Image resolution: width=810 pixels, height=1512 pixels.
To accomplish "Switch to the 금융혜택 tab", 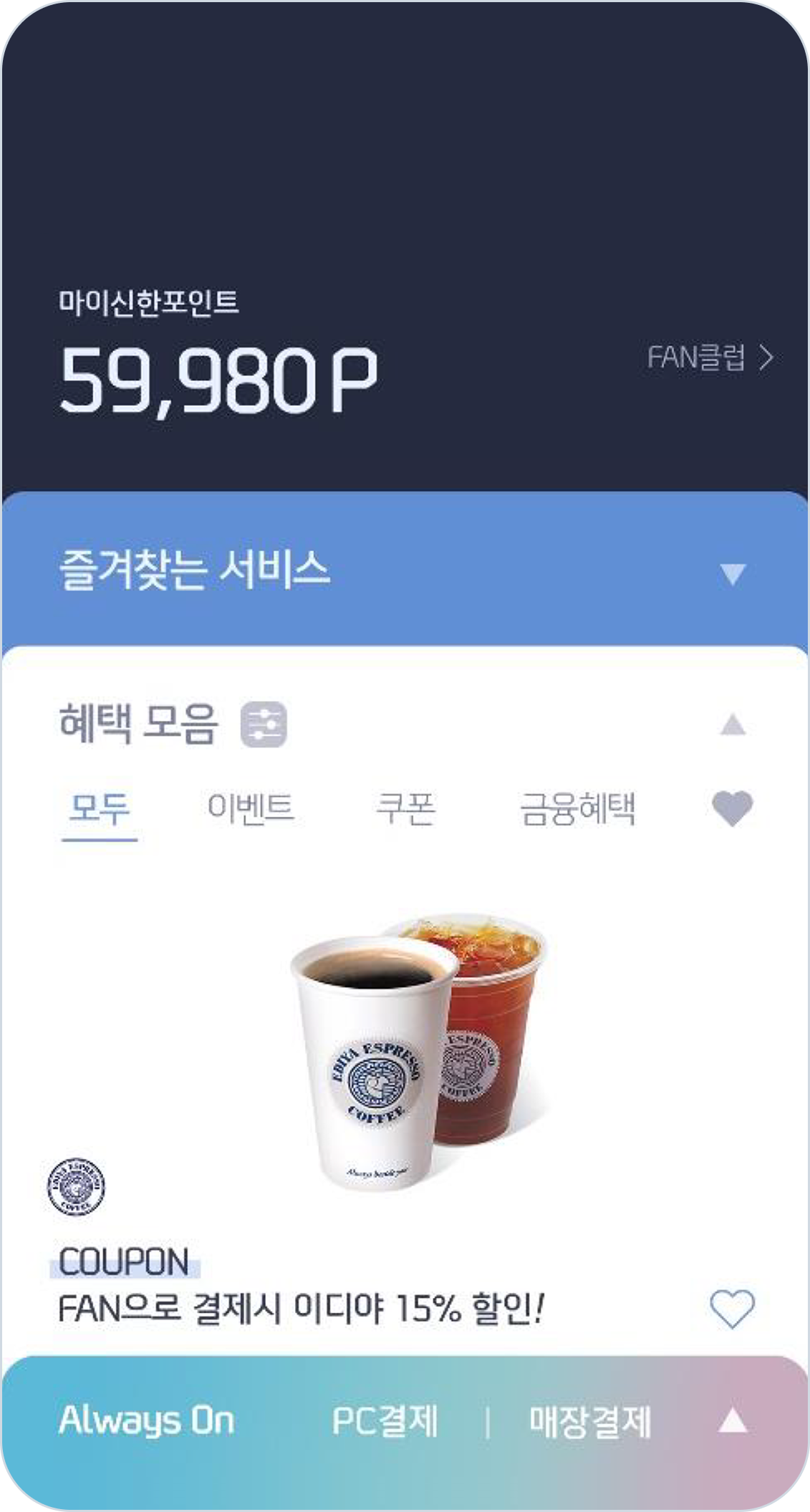I will click(577, 809).
